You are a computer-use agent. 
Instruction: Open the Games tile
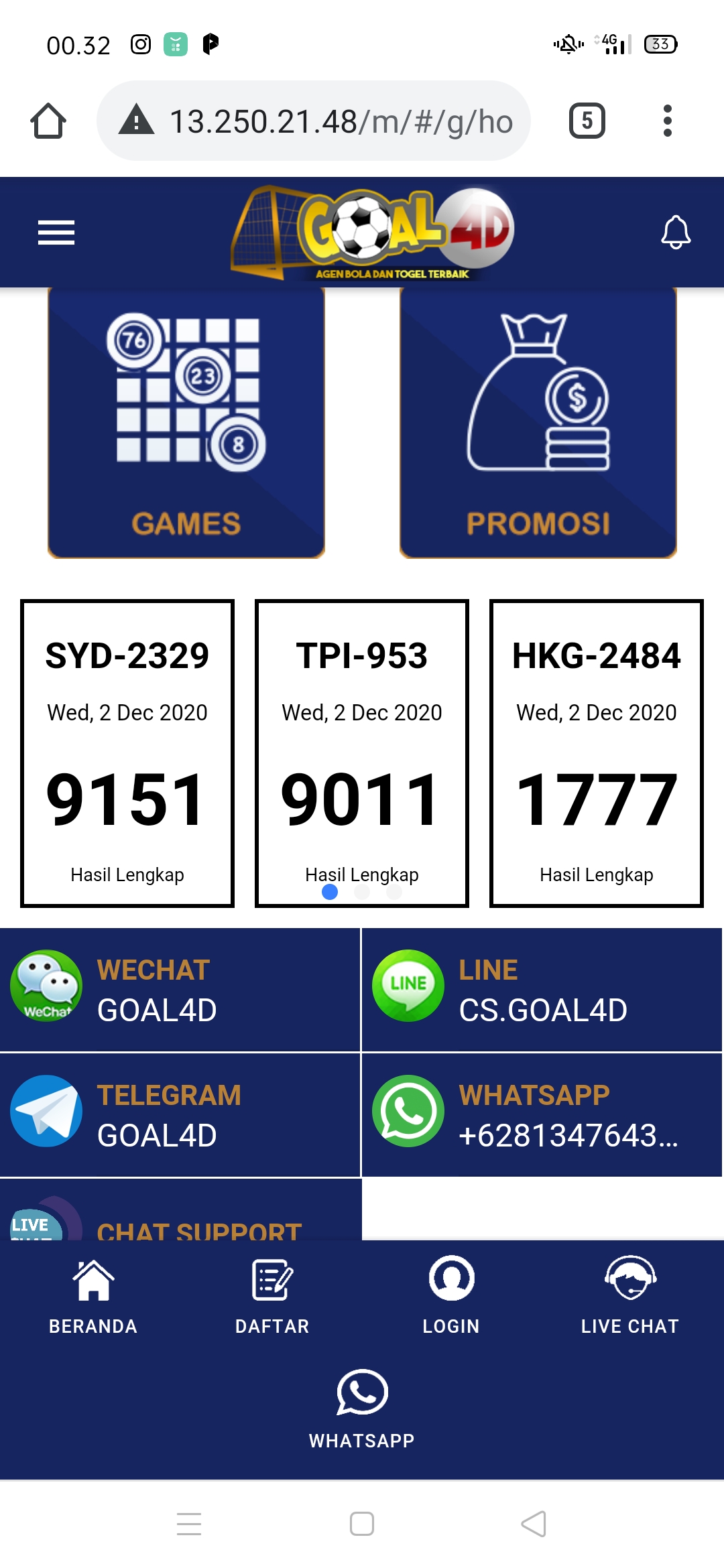pyautogui.click(x=186, y=422)
